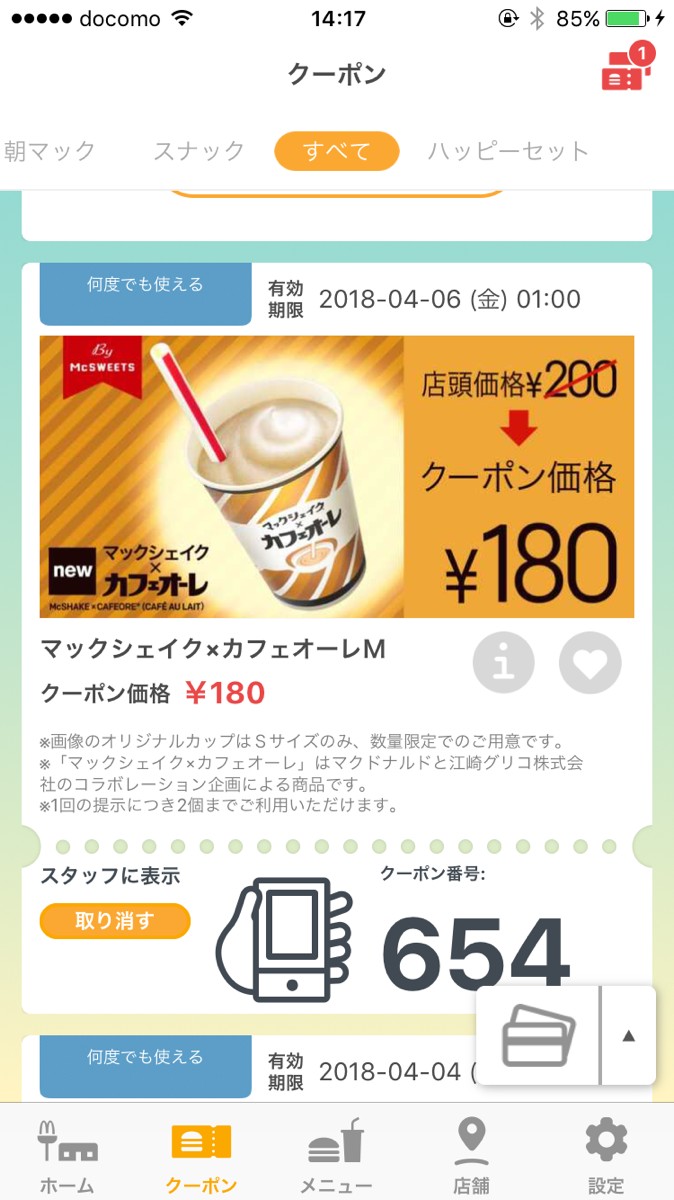This screenshot has height=1200, width=674.
Task: Select the すべて category tab
Action: (337, 151)
